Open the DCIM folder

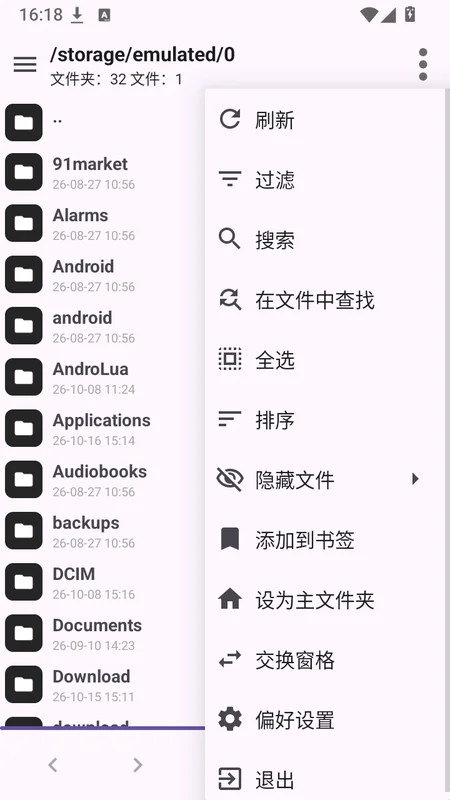click(102, 583)
